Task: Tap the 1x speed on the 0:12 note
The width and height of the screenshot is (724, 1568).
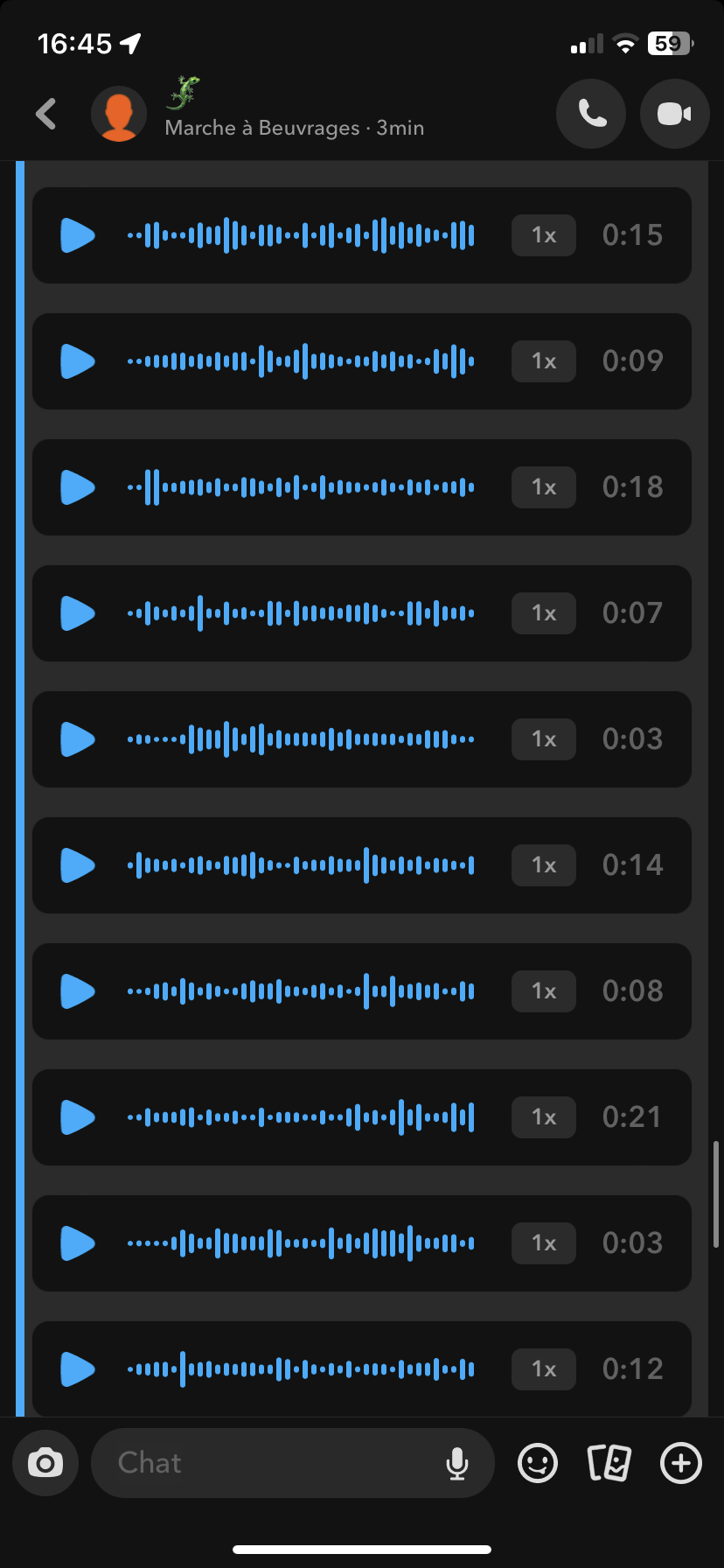Action: (x=544, y=1369)
